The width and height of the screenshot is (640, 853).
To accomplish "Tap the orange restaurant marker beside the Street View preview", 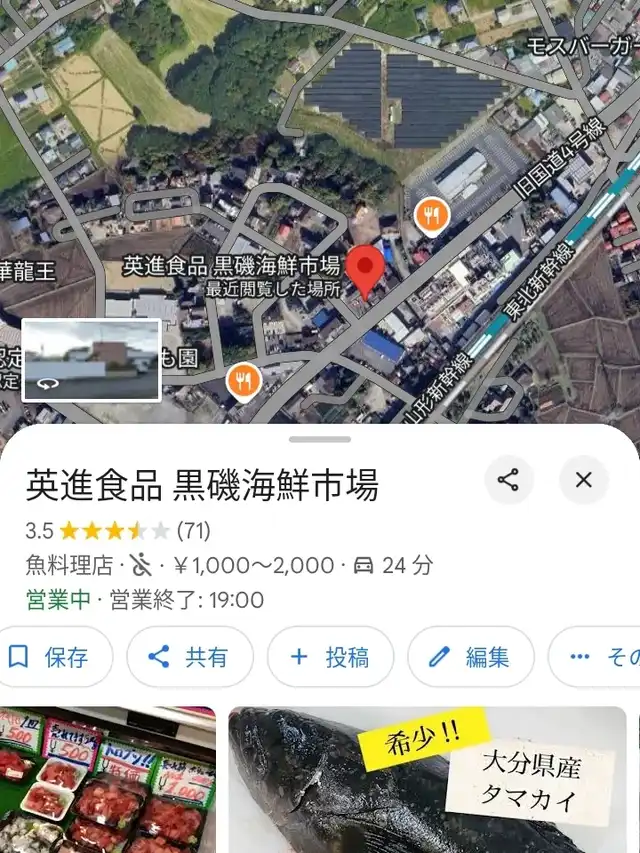I will pyautogui.click(x=244, y=380).
